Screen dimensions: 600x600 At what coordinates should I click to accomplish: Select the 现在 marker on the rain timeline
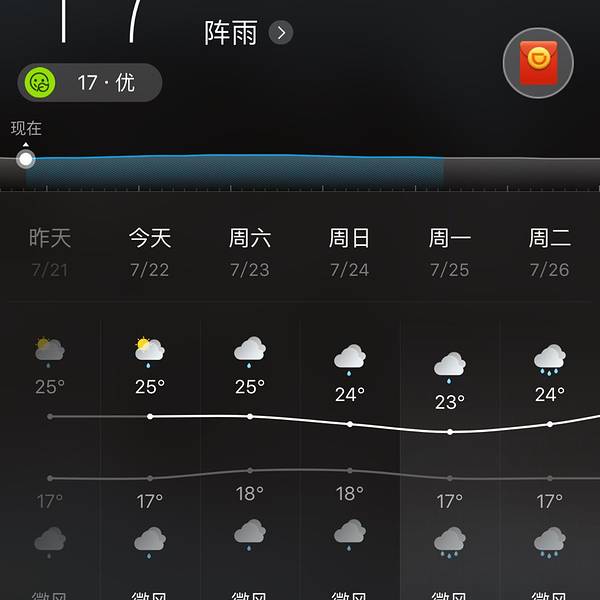coord(26,158)
